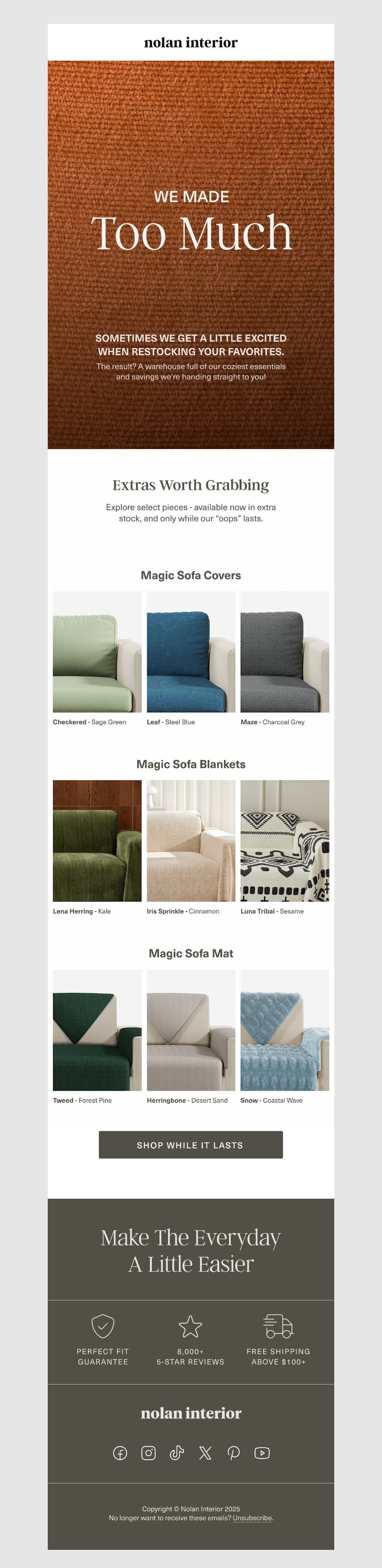Tap the Too Much hero banner
Screen dimensions: 382x1568
point(191,255)
